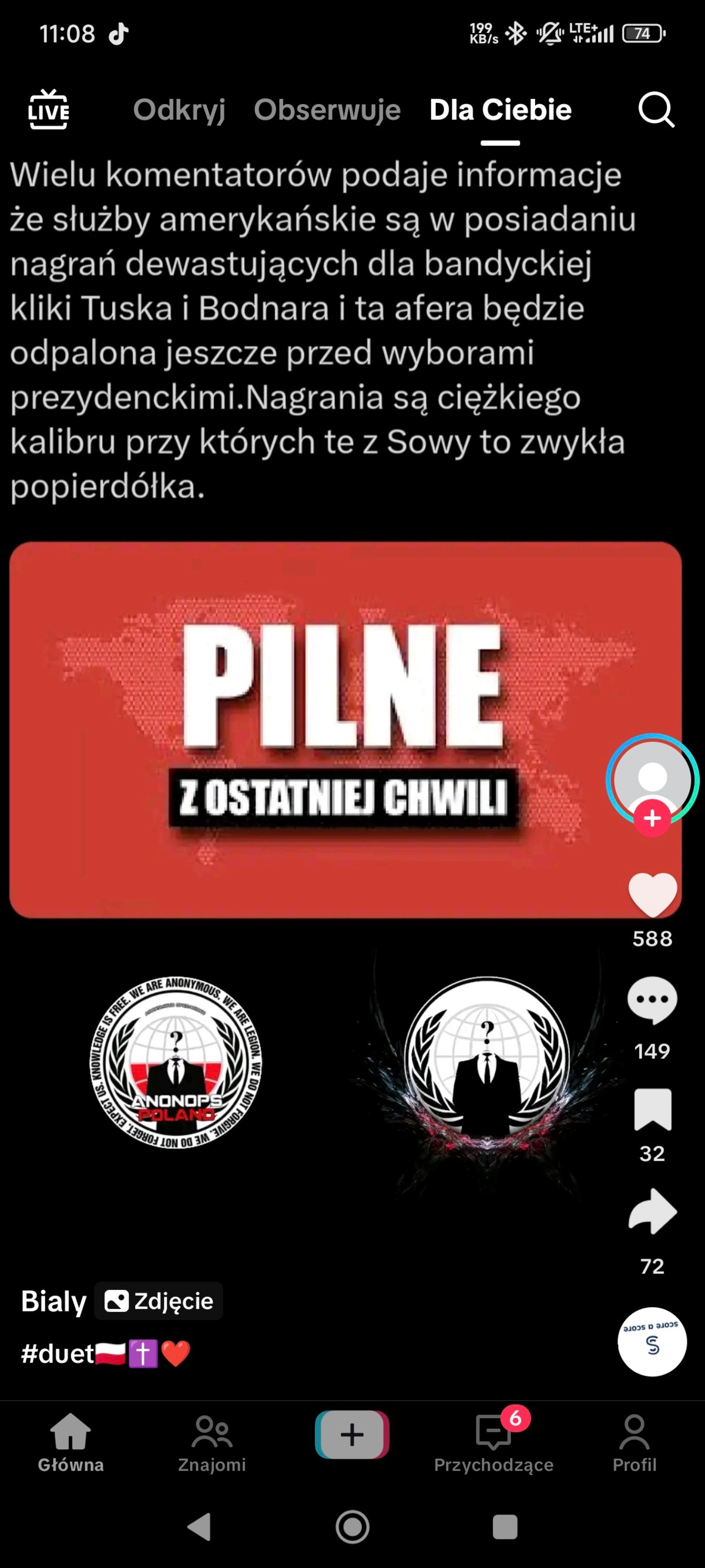Share this post via the arrow

pos(652,1212)
